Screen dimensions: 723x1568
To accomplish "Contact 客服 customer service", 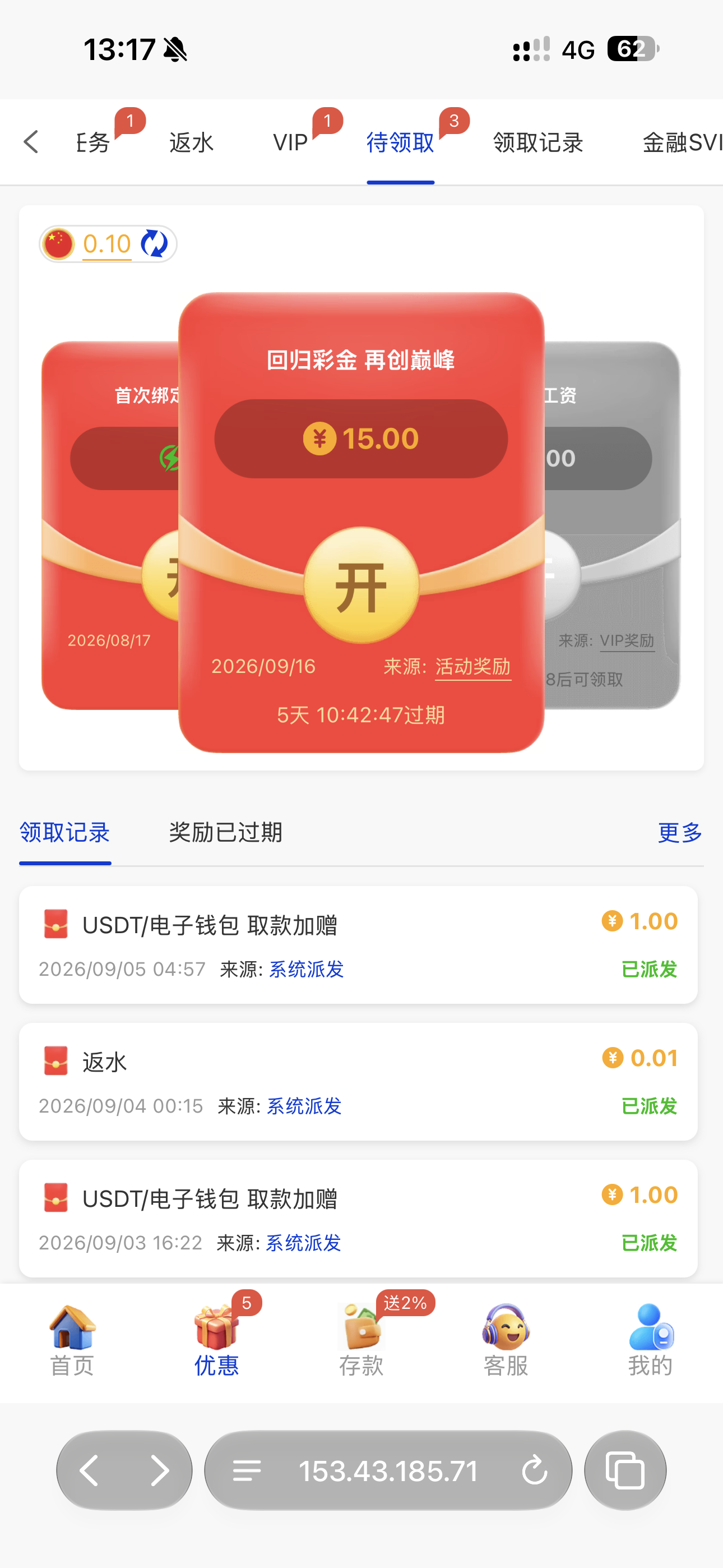I will pos(506,1340).
